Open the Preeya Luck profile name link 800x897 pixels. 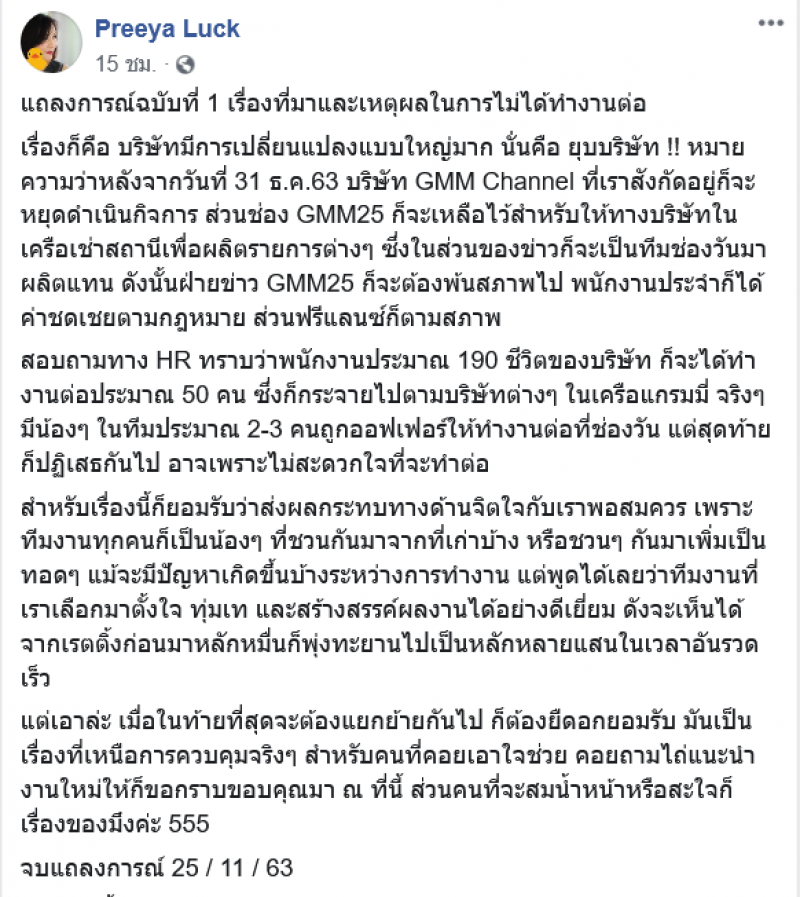[166, 28]
